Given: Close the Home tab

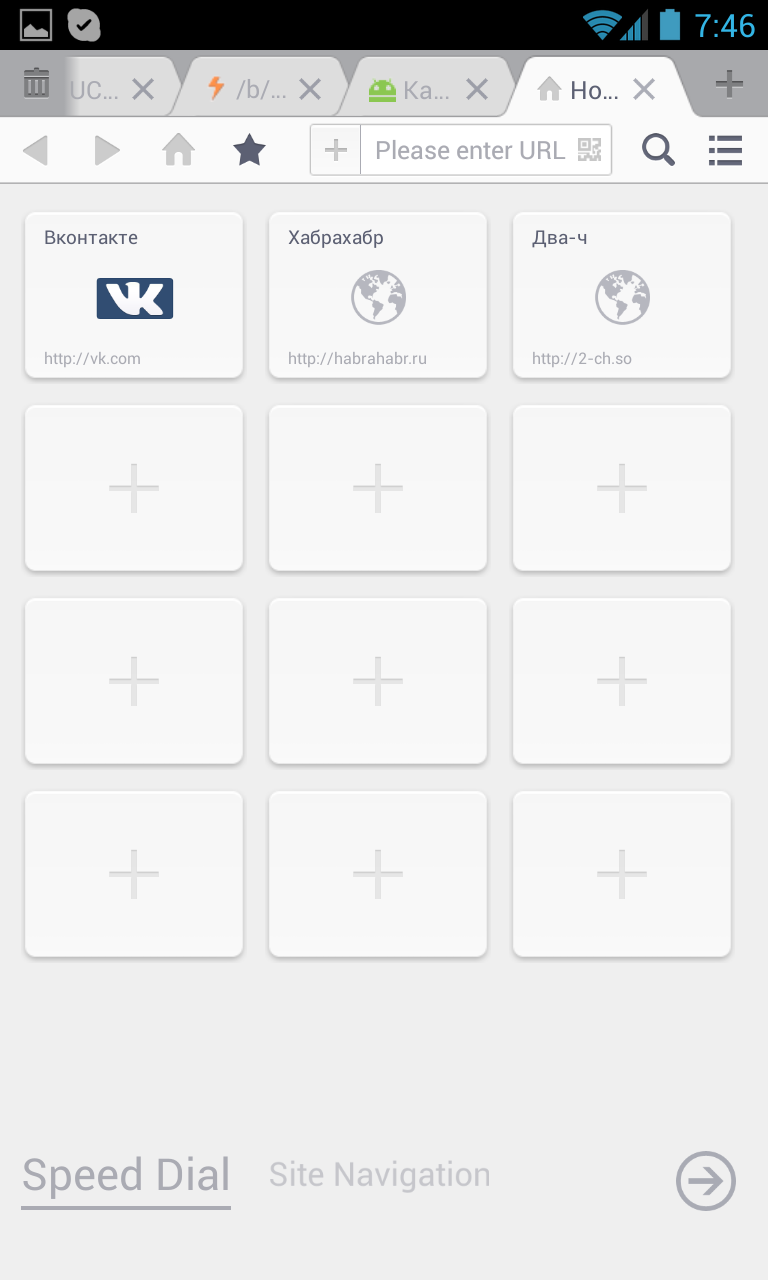Looking at the screenshot, I should (x=644, y=90).
